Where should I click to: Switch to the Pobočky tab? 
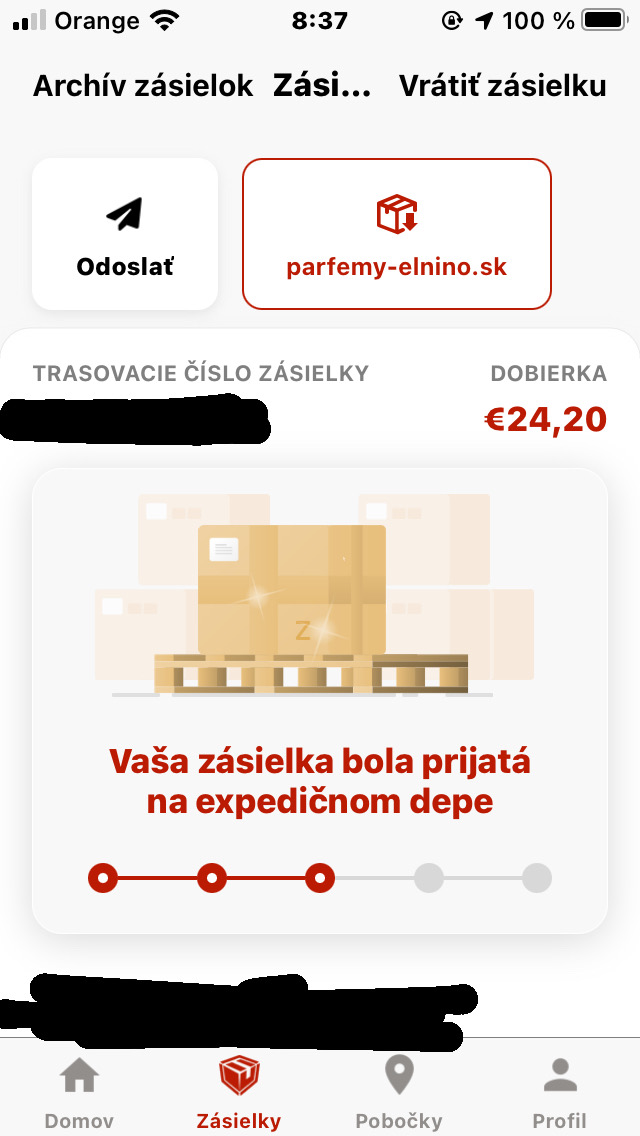pyautogui.click(x=399, y=1092)
